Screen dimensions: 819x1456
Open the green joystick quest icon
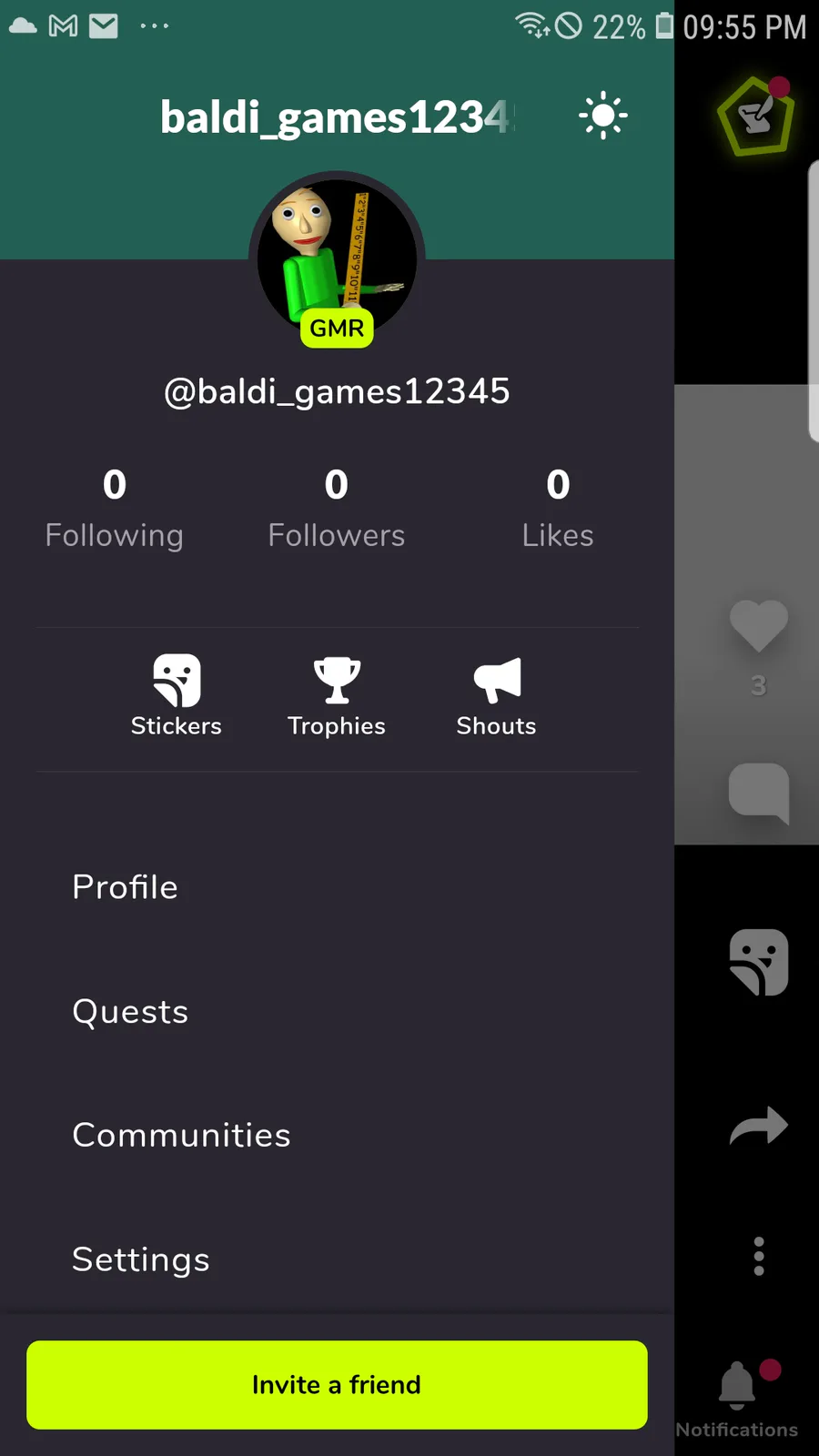pyautogui.click(x=755, y=116)
